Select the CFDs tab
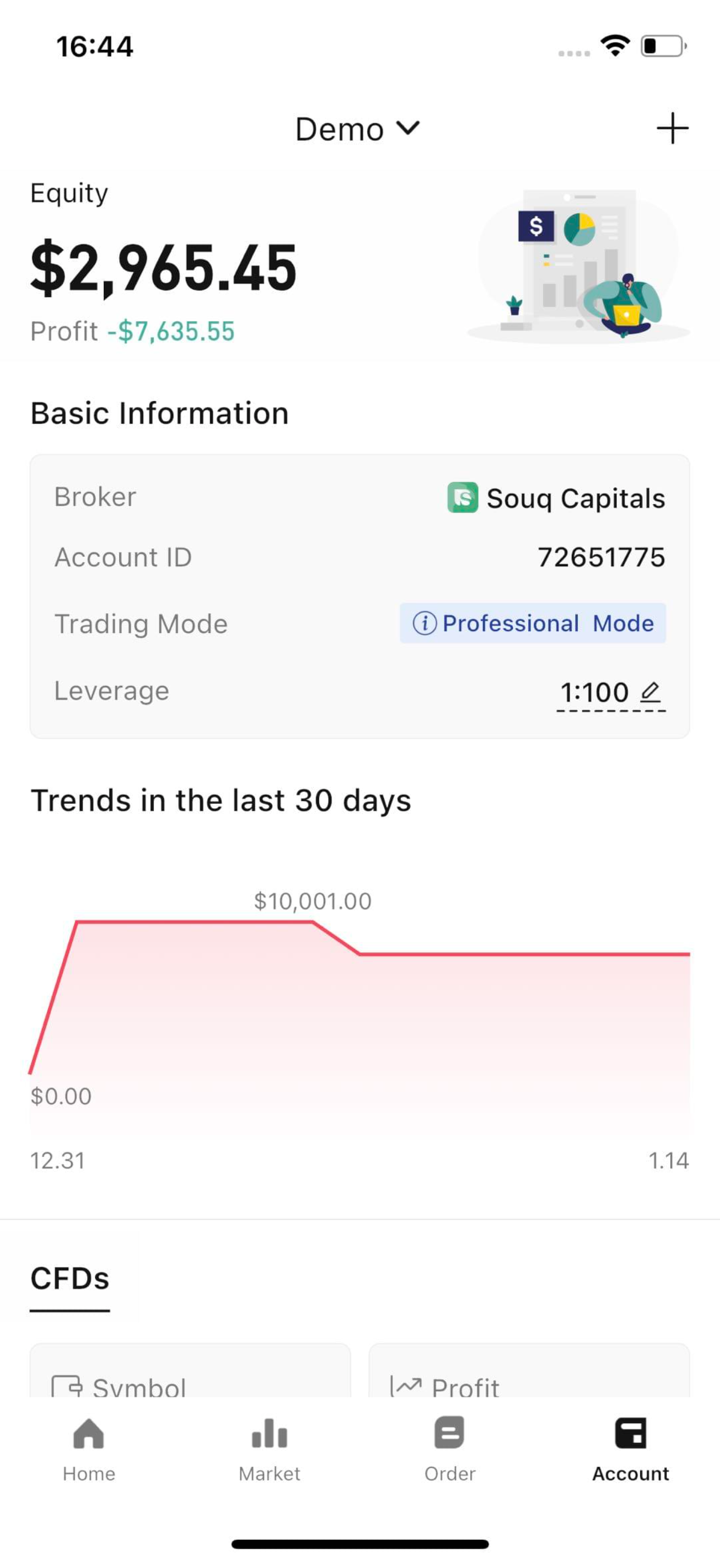Screen dimensions: 720x1564 pos(70,1278)
